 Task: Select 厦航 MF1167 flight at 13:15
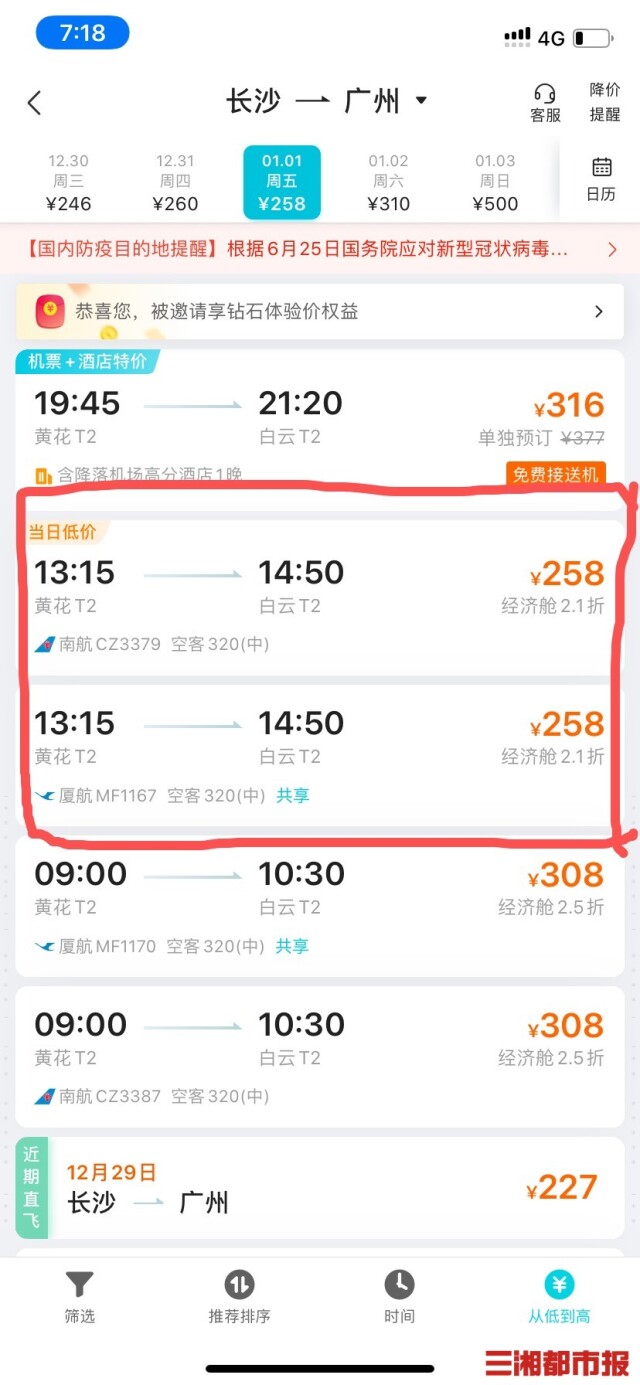click(320, 756)
